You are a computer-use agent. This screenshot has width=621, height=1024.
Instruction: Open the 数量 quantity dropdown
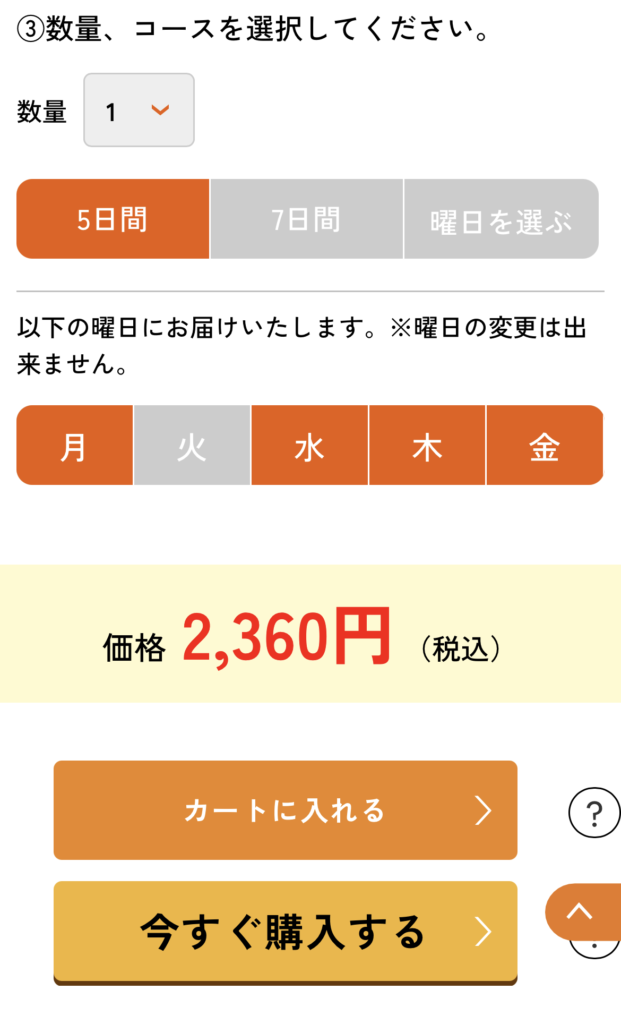click(138, 110)
